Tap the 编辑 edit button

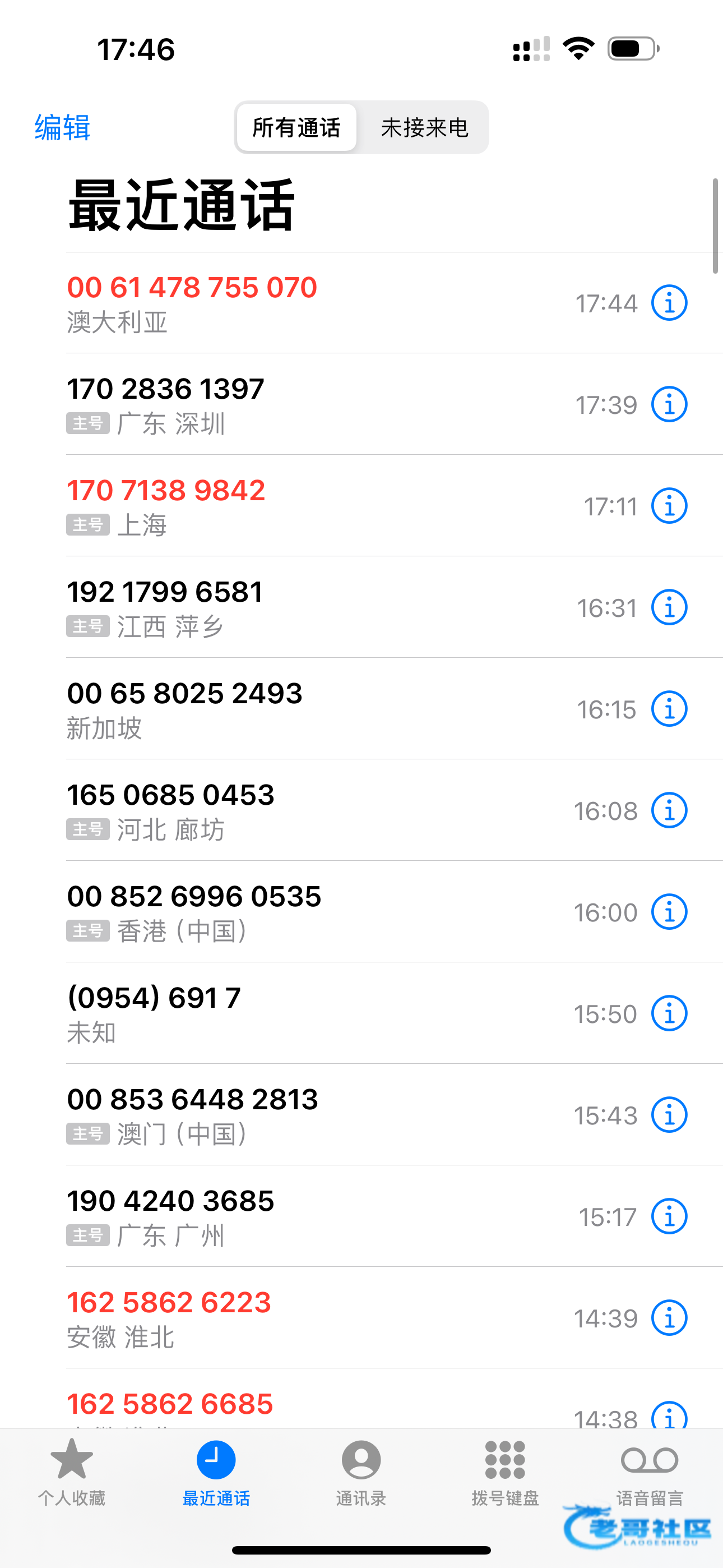pos(62,128)
